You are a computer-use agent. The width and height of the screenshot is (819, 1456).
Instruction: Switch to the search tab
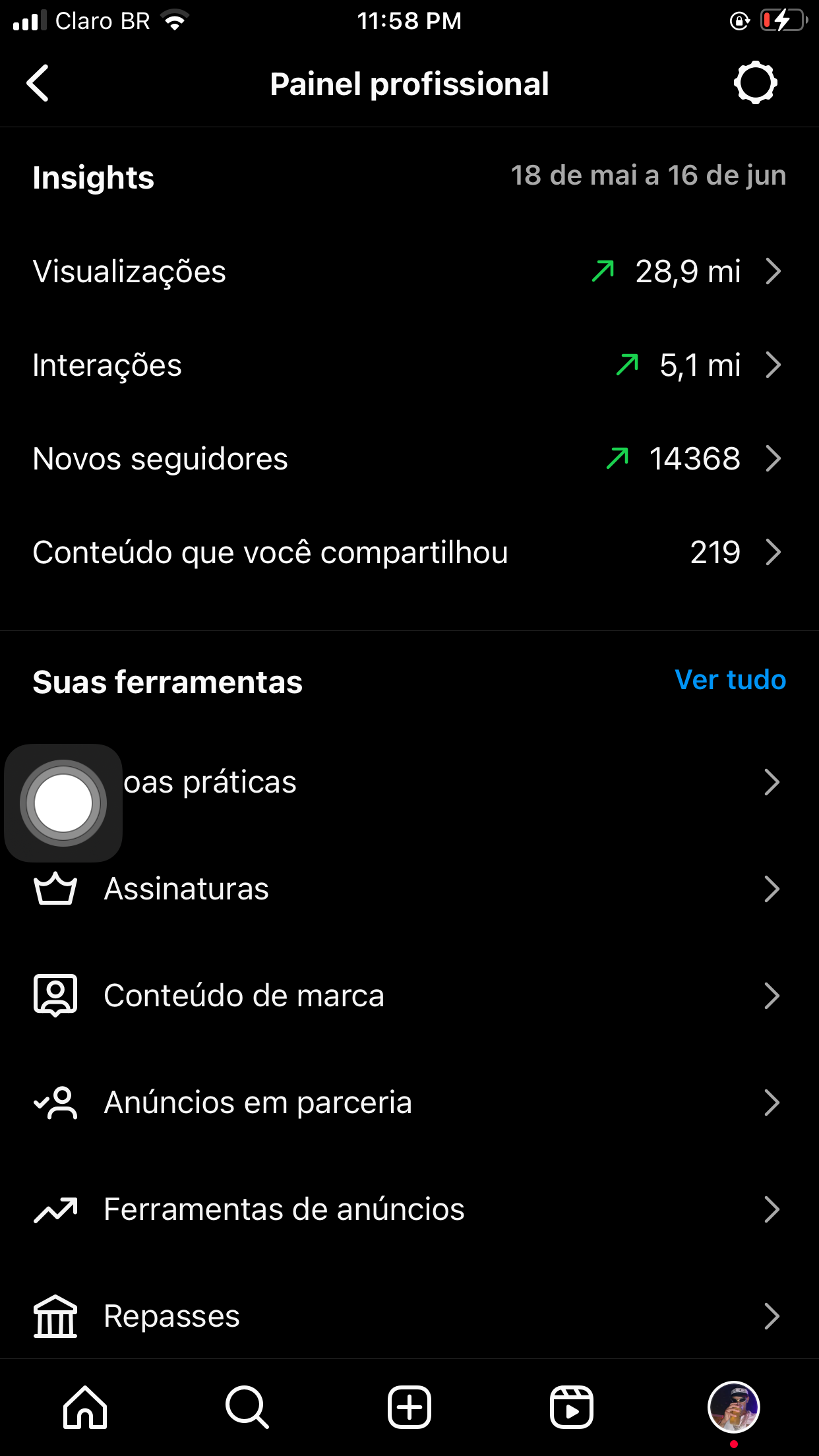247,1407
